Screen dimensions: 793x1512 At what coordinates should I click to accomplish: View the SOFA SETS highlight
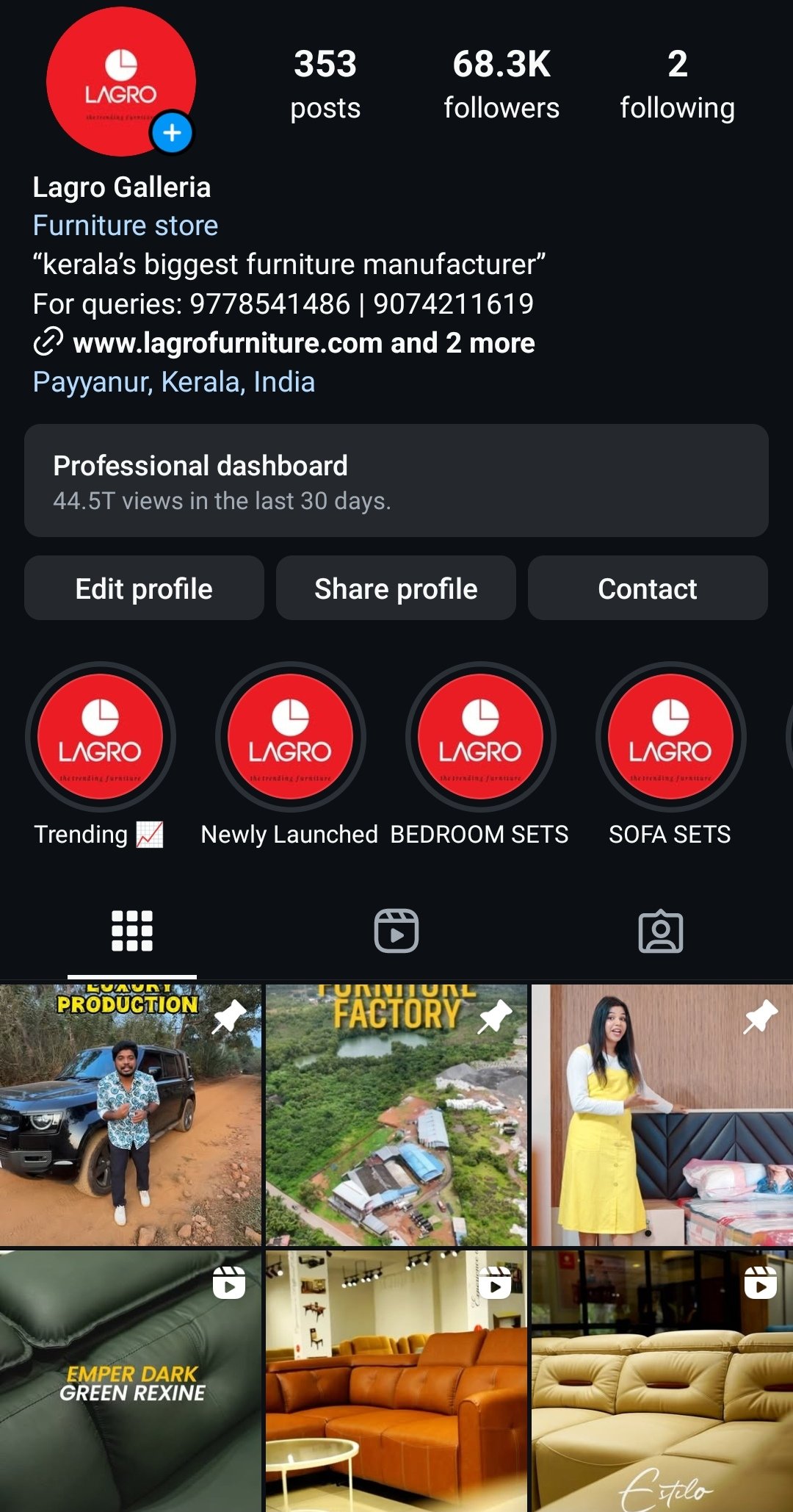point(670,737)
